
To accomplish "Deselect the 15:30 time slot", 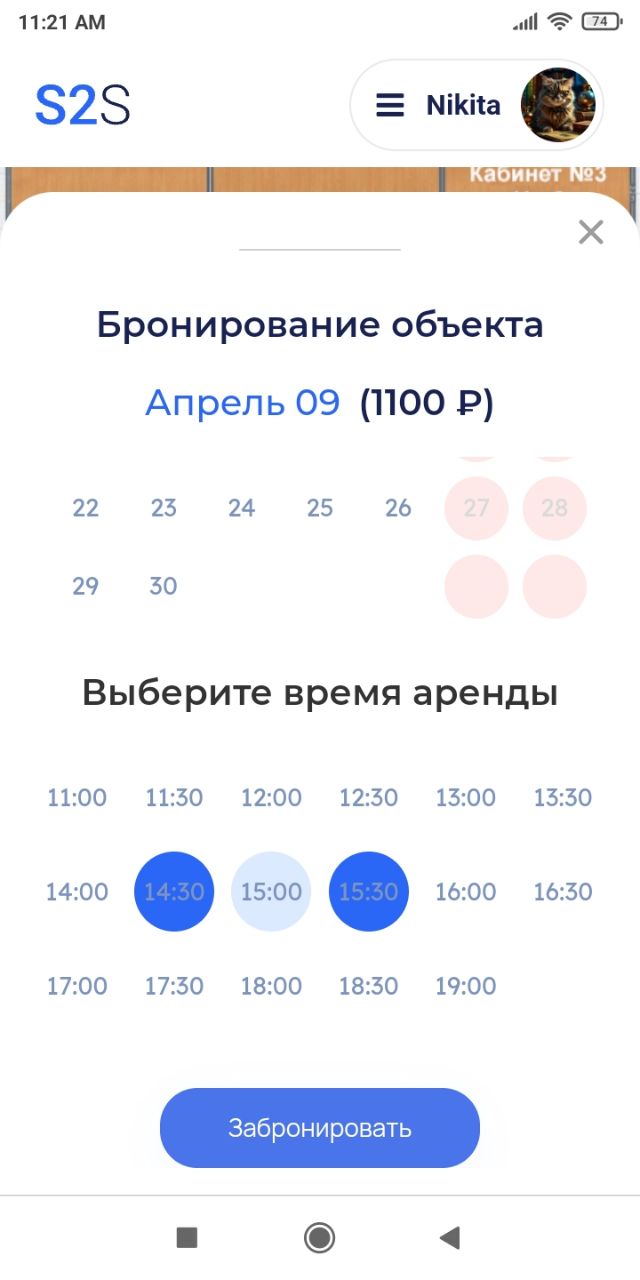I will 369,892.
